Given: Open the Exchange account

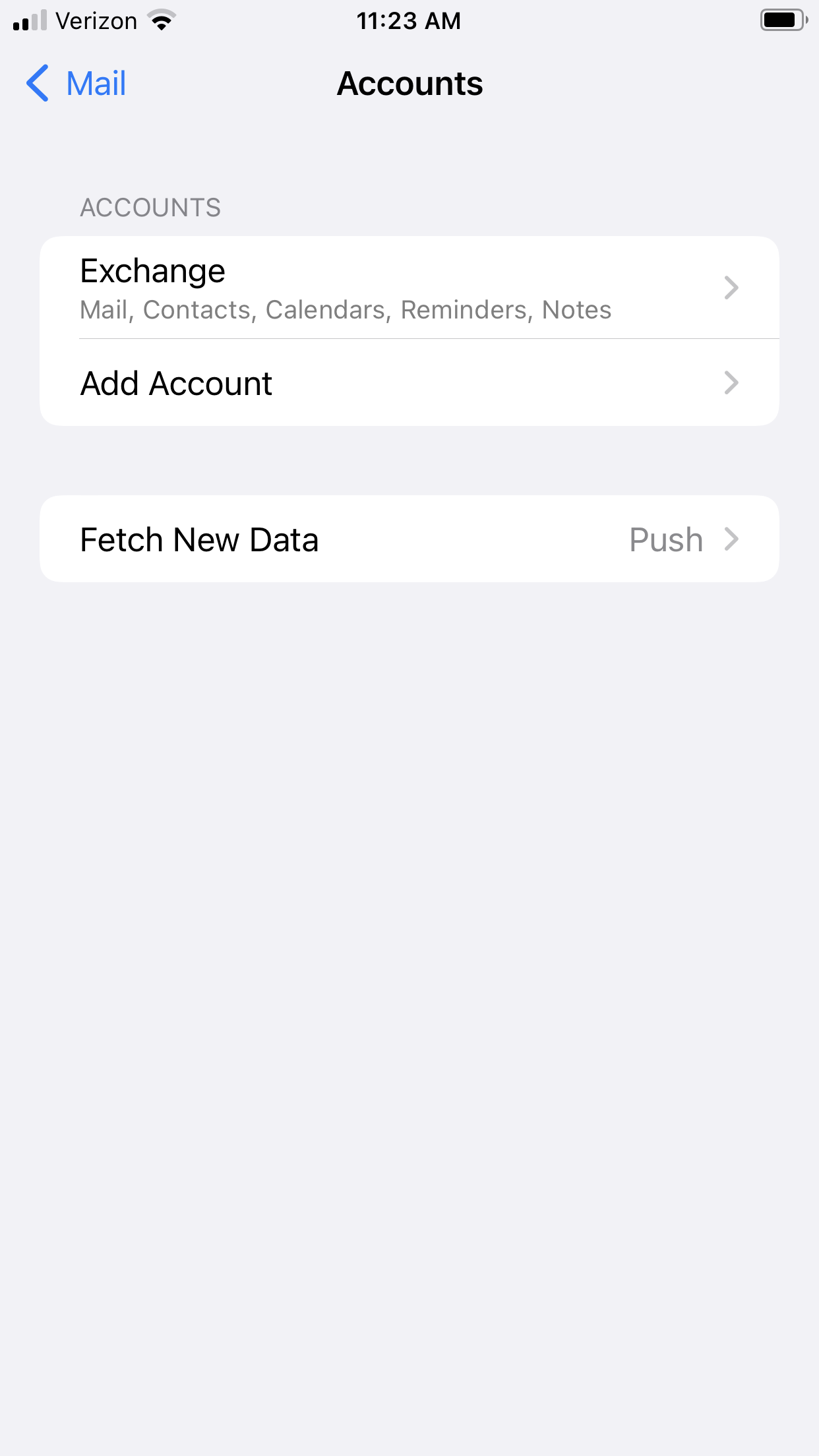Looking at the screenshot, I should [409, 288].
